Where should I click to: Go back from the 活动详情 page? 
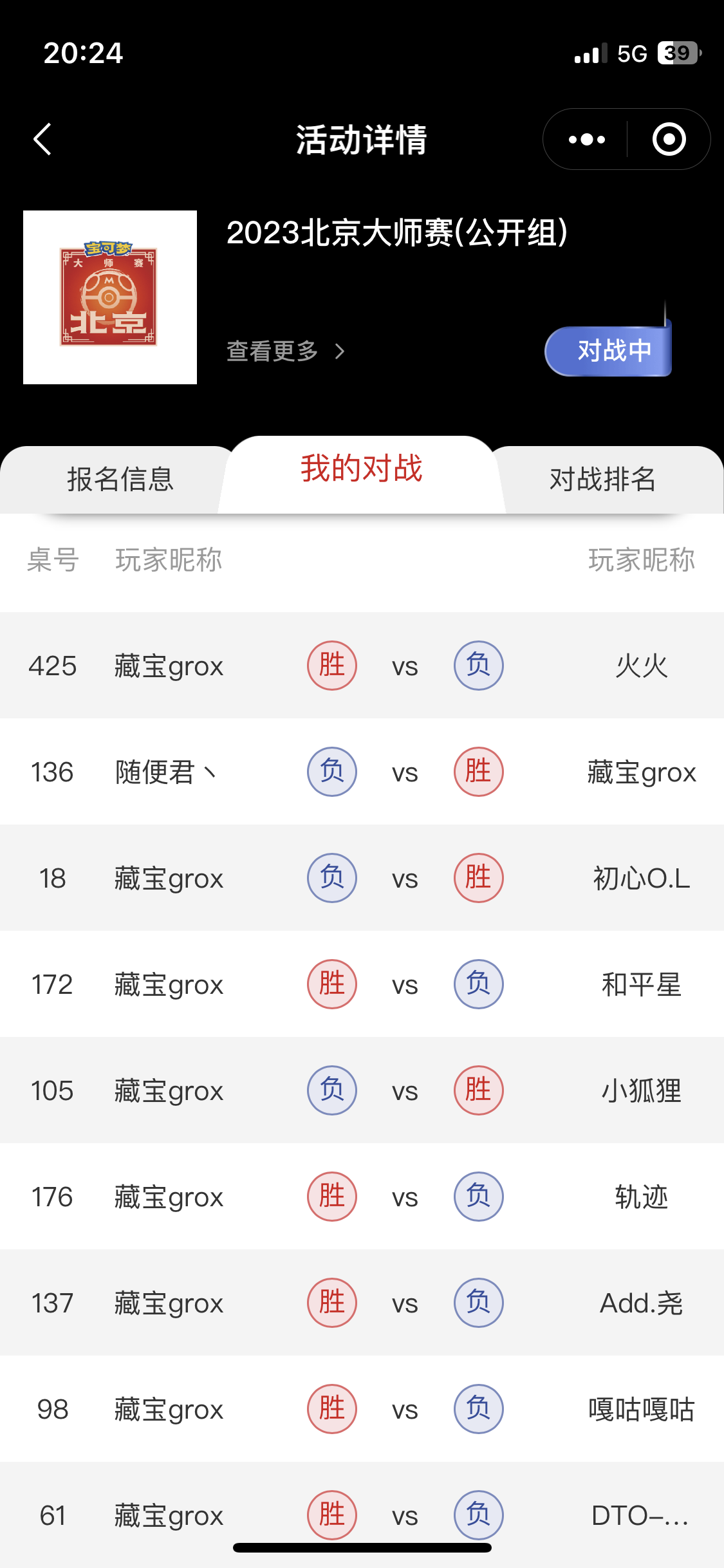coord(42,139)
